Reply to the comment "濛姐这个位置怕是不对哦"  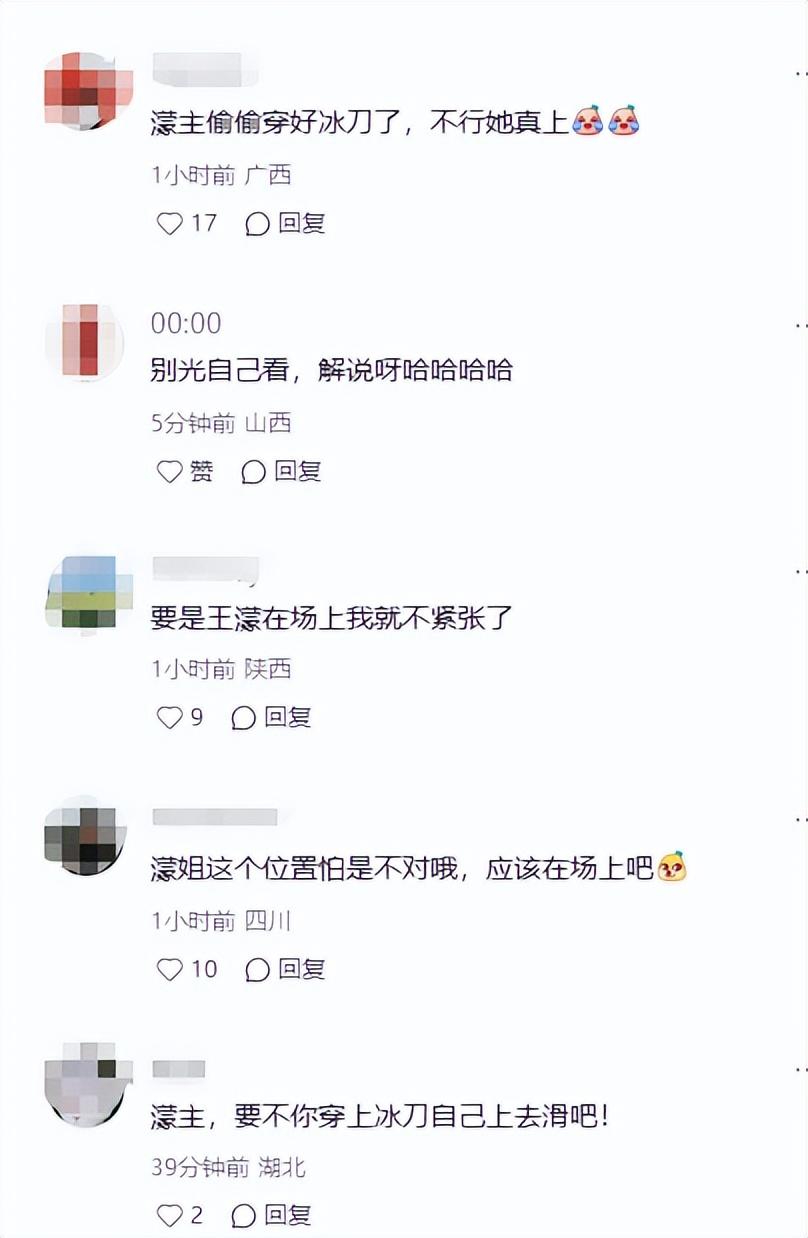coord(286,969)
